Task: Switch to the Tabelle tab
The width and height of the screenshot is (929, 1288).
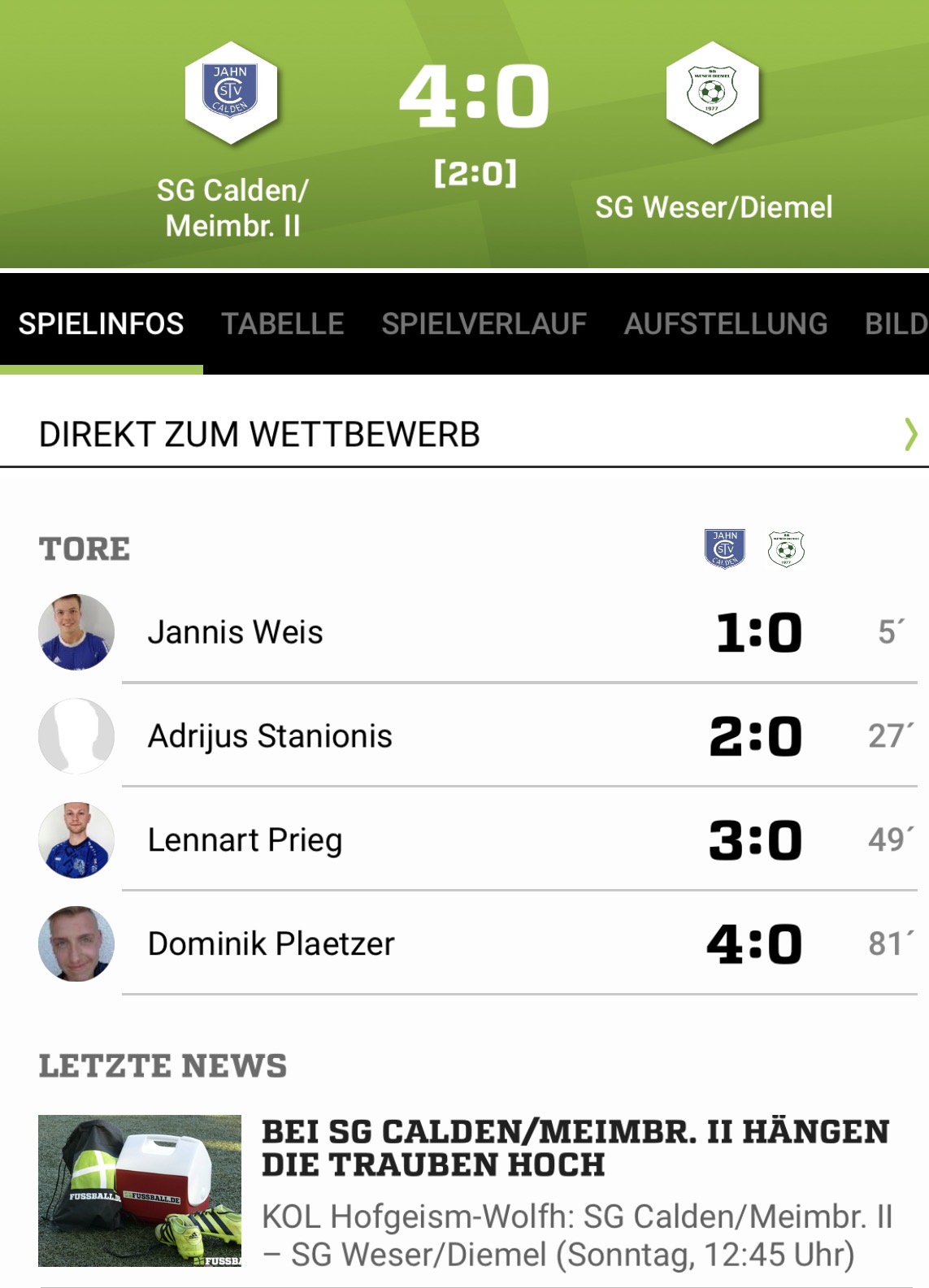Action: coord(283,323)
